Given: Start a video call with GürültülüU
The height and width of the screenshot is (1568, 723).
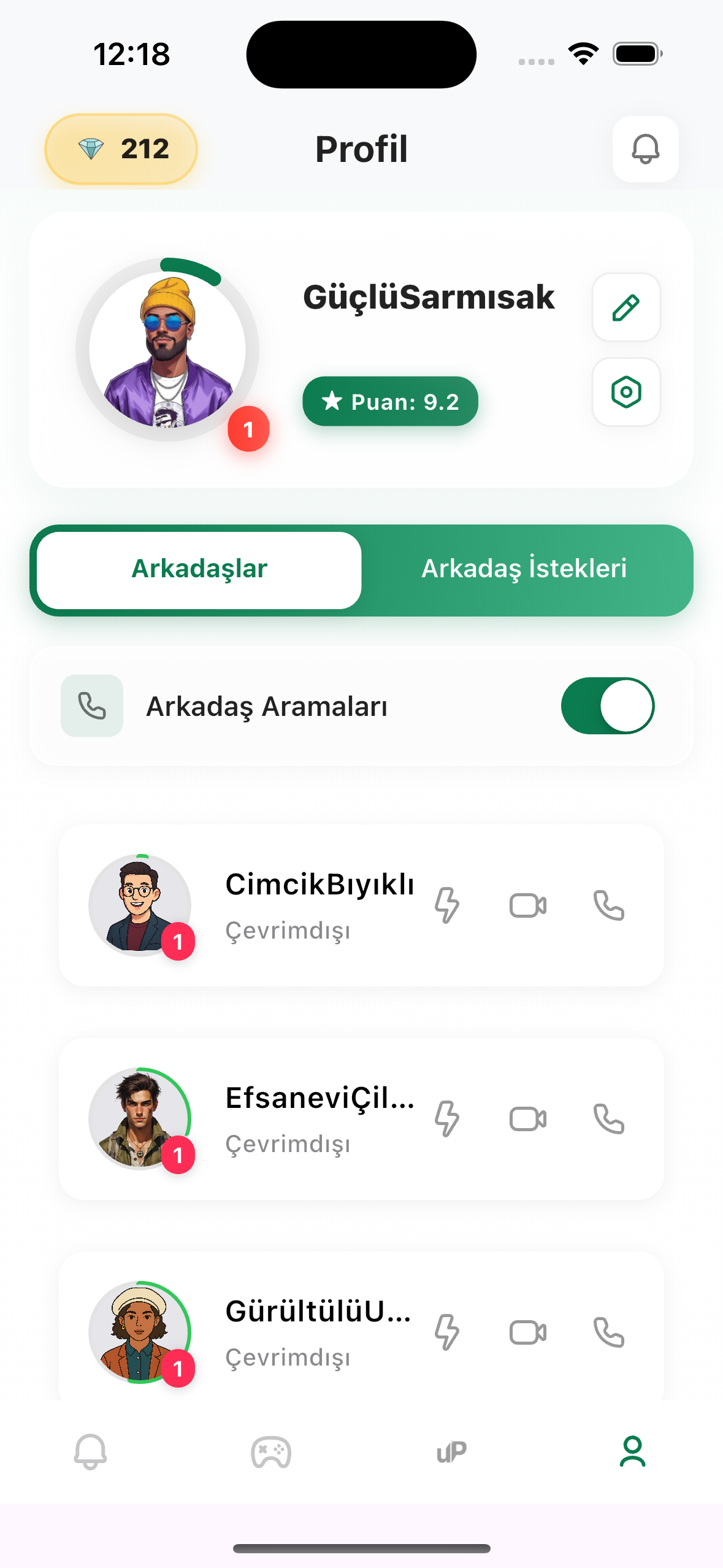Looking at the screenshot, I should pyautogui.click(x=527, y=1332).
